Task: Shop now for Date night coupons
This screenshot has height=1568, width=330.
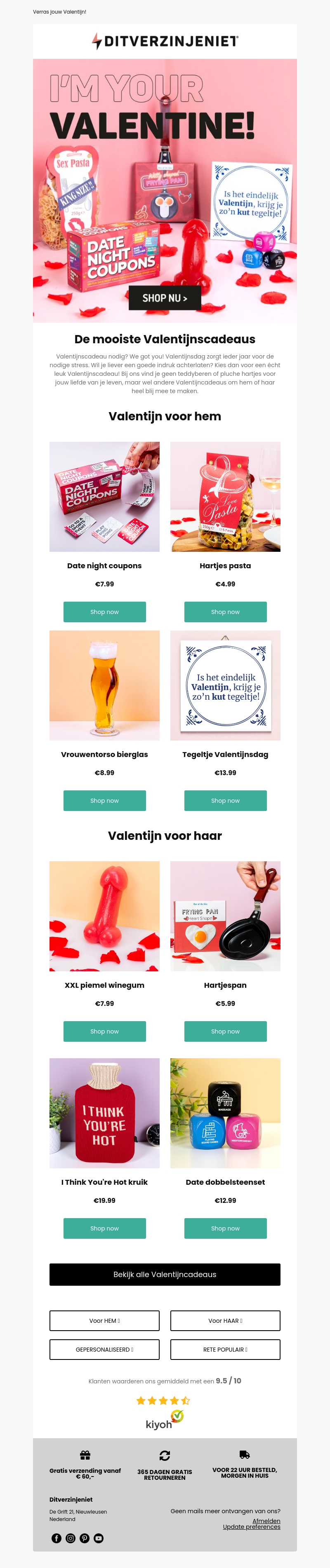Action: click(104, 612)
